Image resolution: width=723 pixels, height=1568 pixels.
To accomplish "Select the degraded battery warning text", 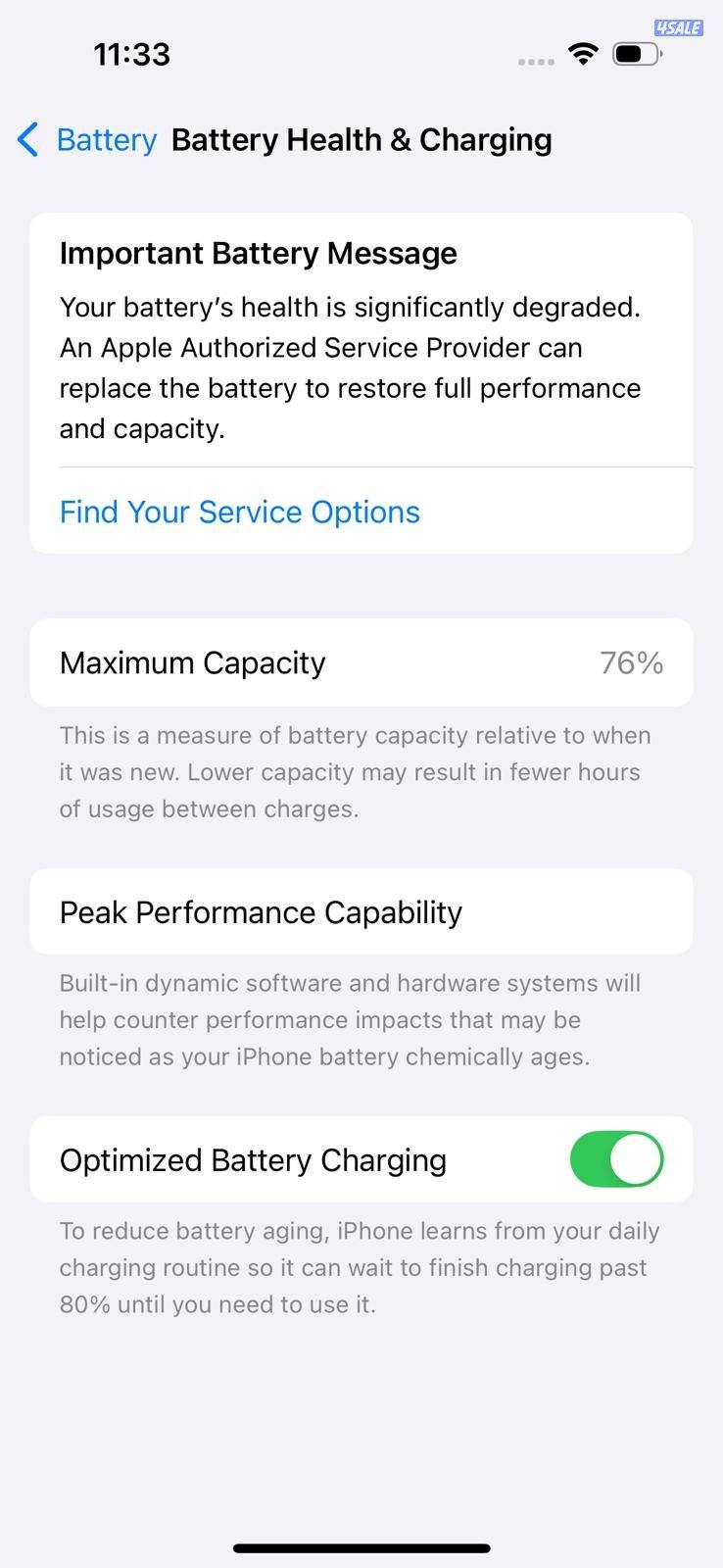I will [x=350, y=367].
